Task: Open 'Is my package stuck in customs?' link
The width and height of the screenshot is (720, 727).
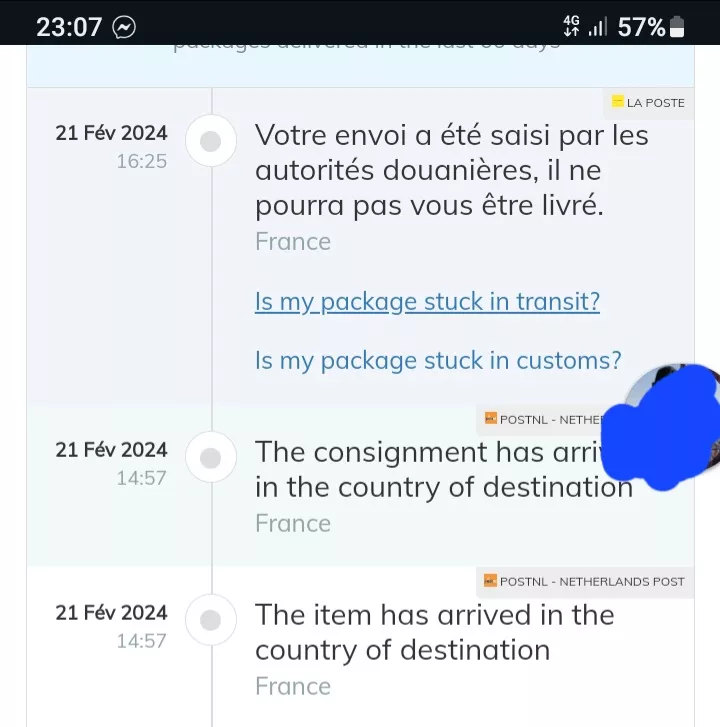Action: (x=438, y=360)
